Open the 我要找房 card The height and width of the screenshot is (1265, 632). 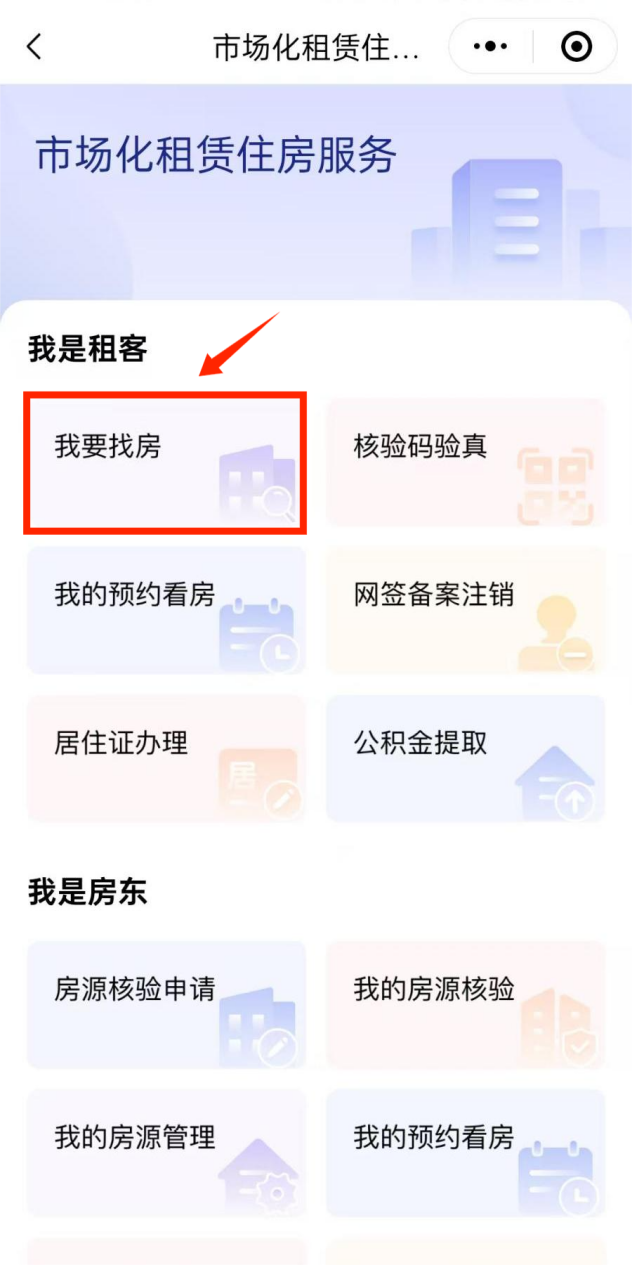(x=165, y=462)
